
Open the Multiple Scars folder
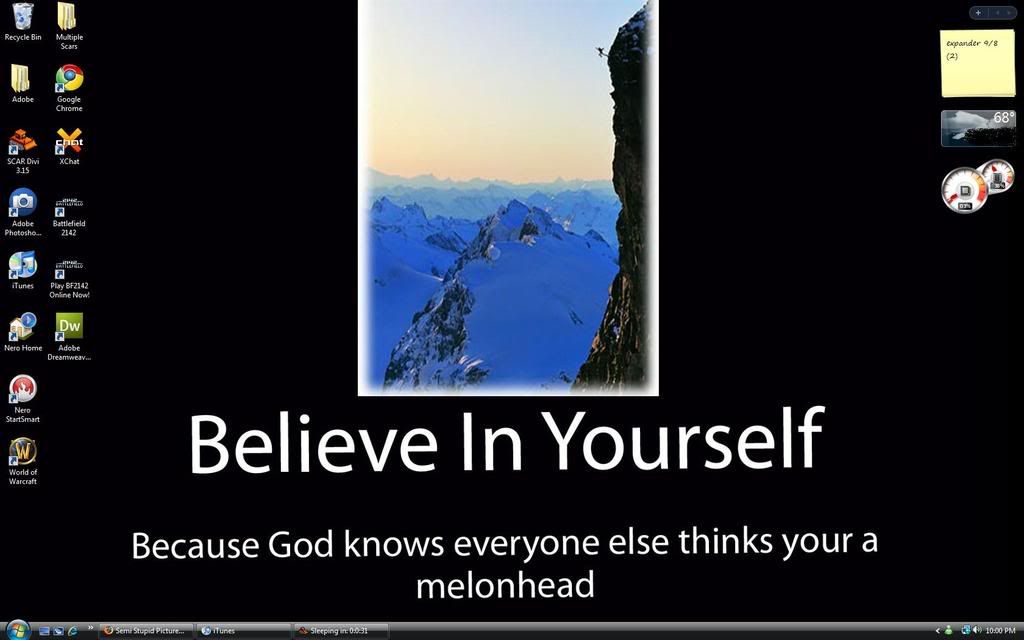tap(68, 17)
